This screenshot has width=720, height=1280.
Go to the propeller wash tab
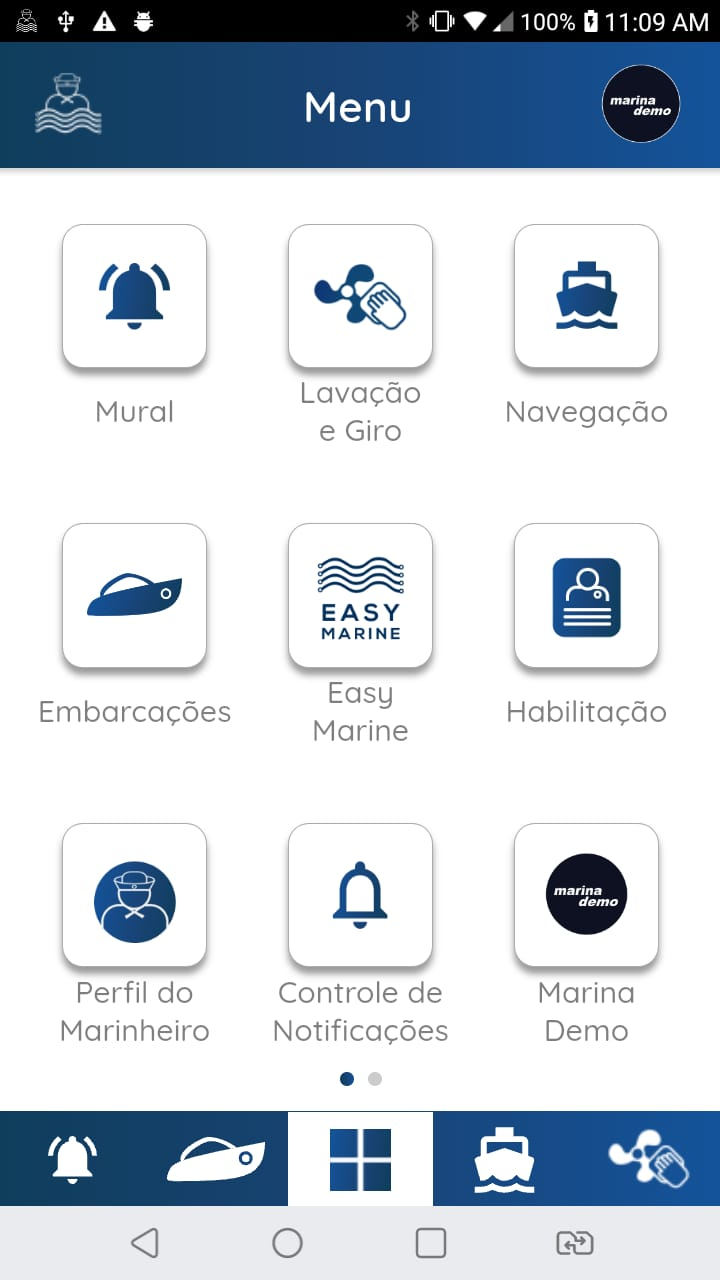648,1160
